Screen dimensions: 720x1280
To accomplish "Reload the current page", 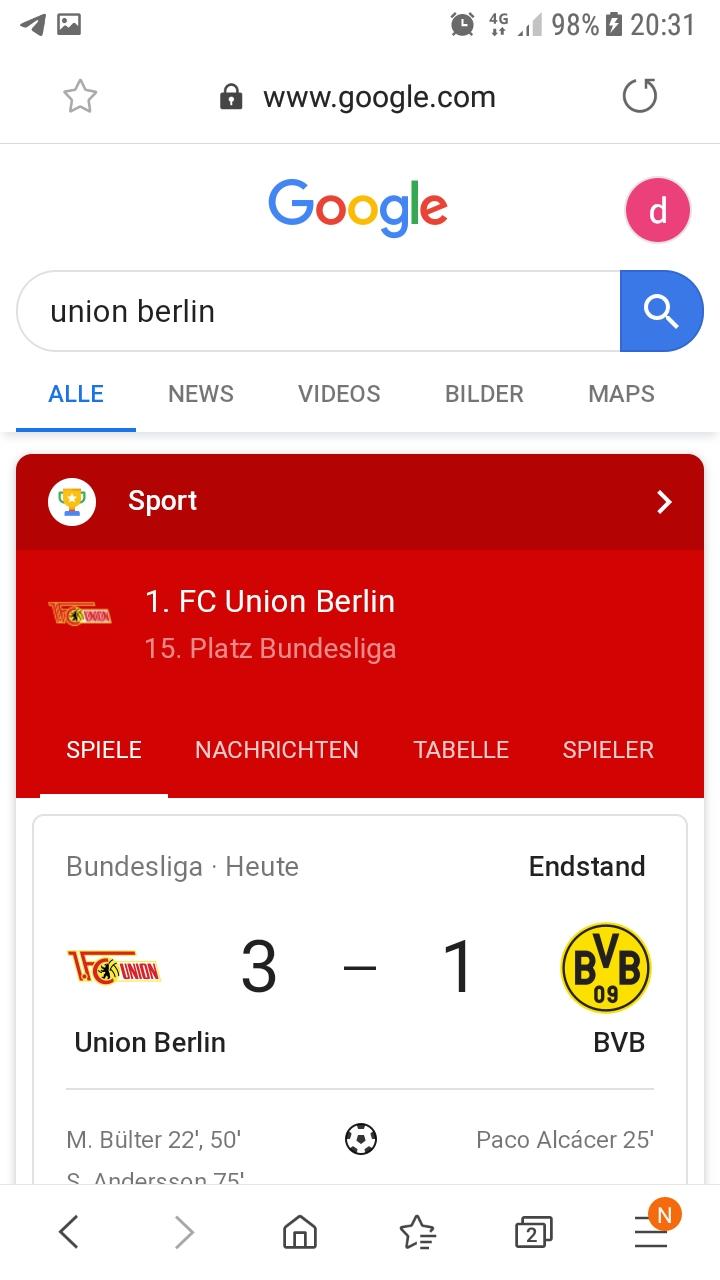I will [639, 97].
